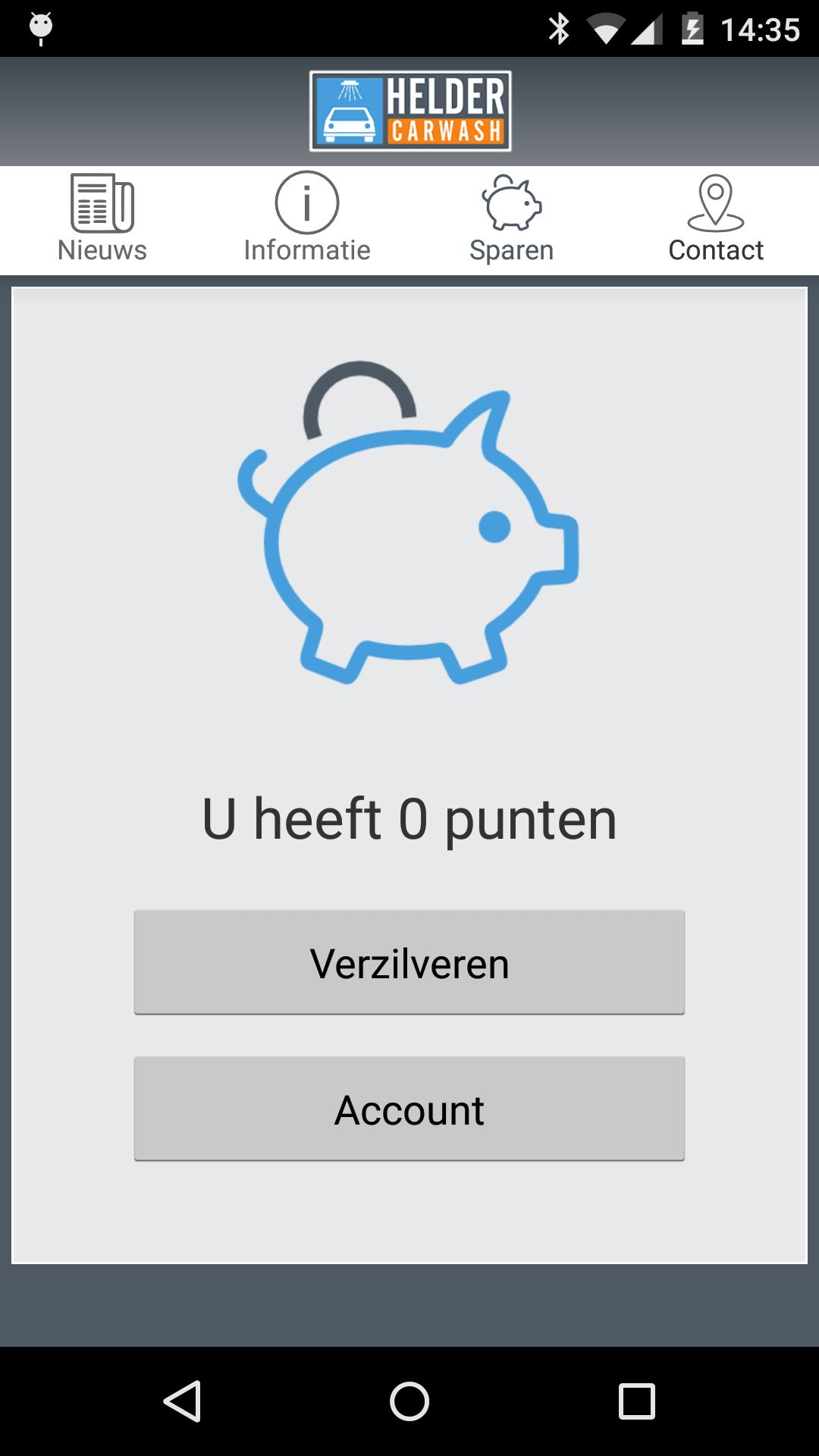The height and width of the screenshot is (1456, 819).
Task: Switch to the Nieuws tab
Action: pyautogui.click(x=102, y=220)
